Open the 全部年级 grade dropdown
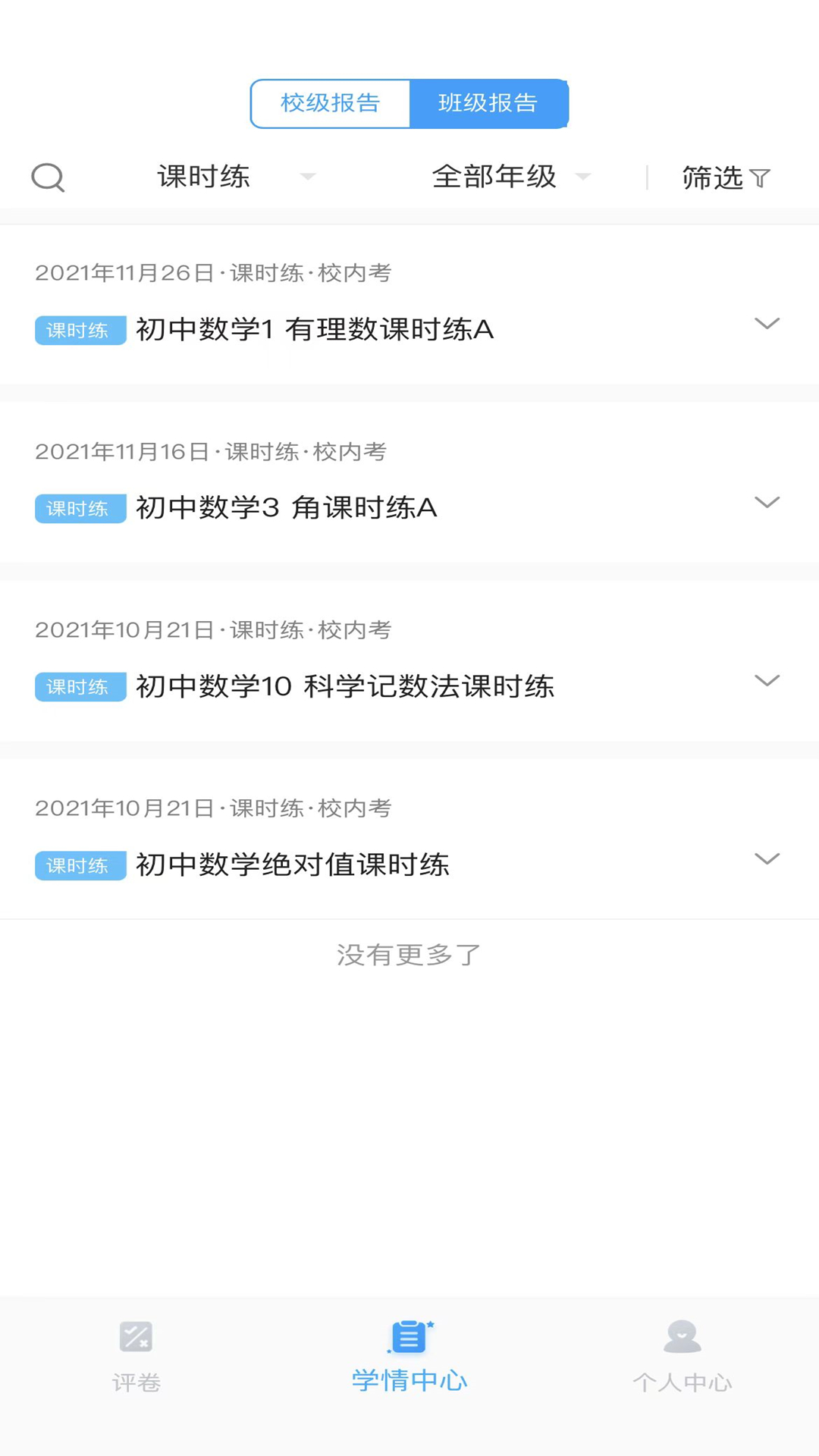This screenshot has width=819, height=1456. click(x=508, y=176)
